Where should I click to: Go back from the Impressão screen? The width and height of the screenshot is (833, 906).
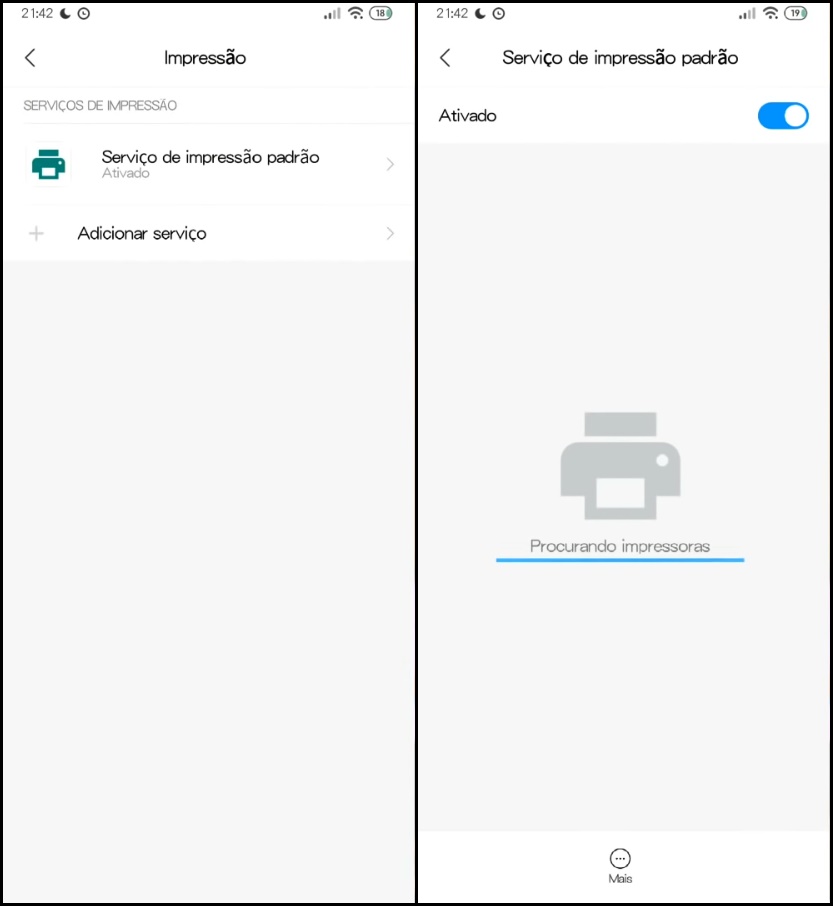pos(30,58)
